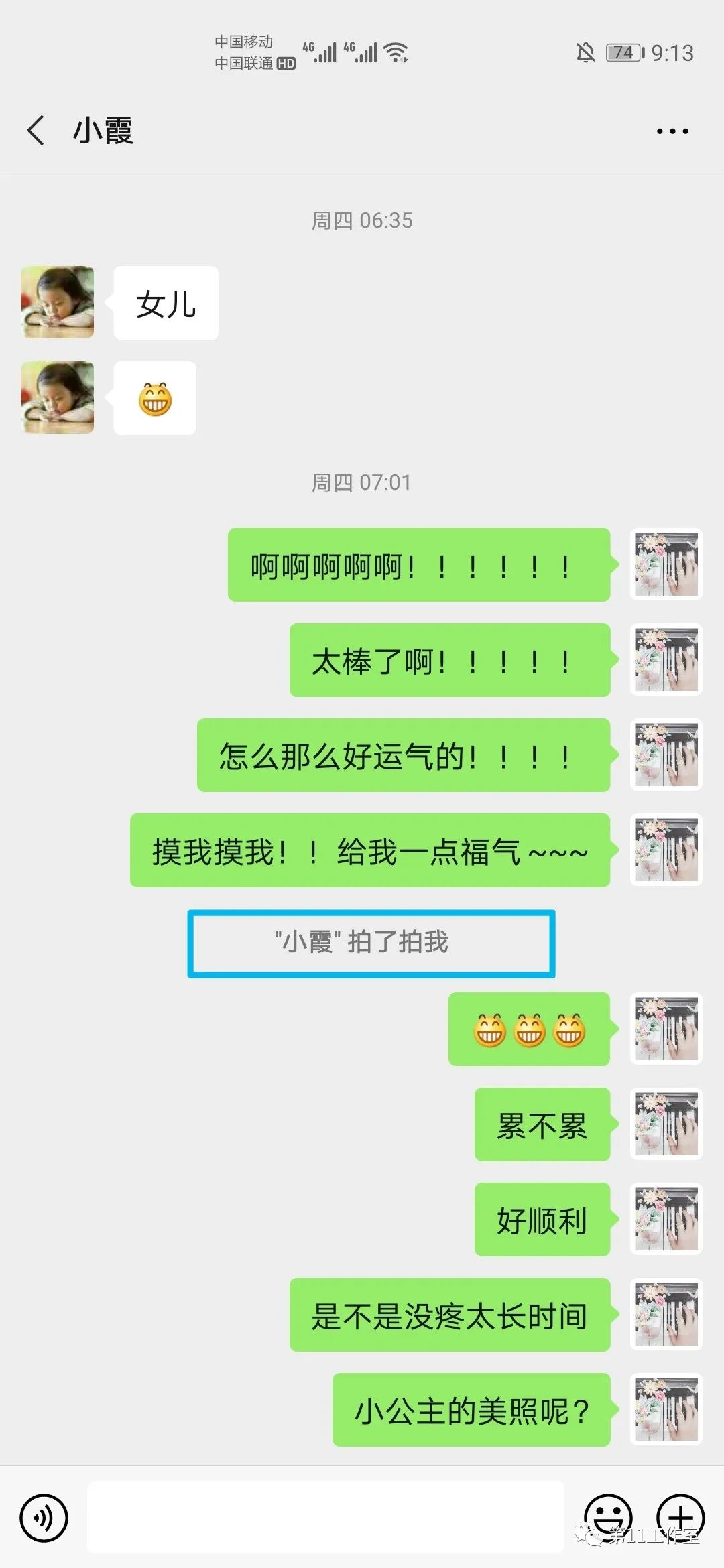Open the plus attachment menu
Screen dimensions: 724x1568
click(680, 1518)
